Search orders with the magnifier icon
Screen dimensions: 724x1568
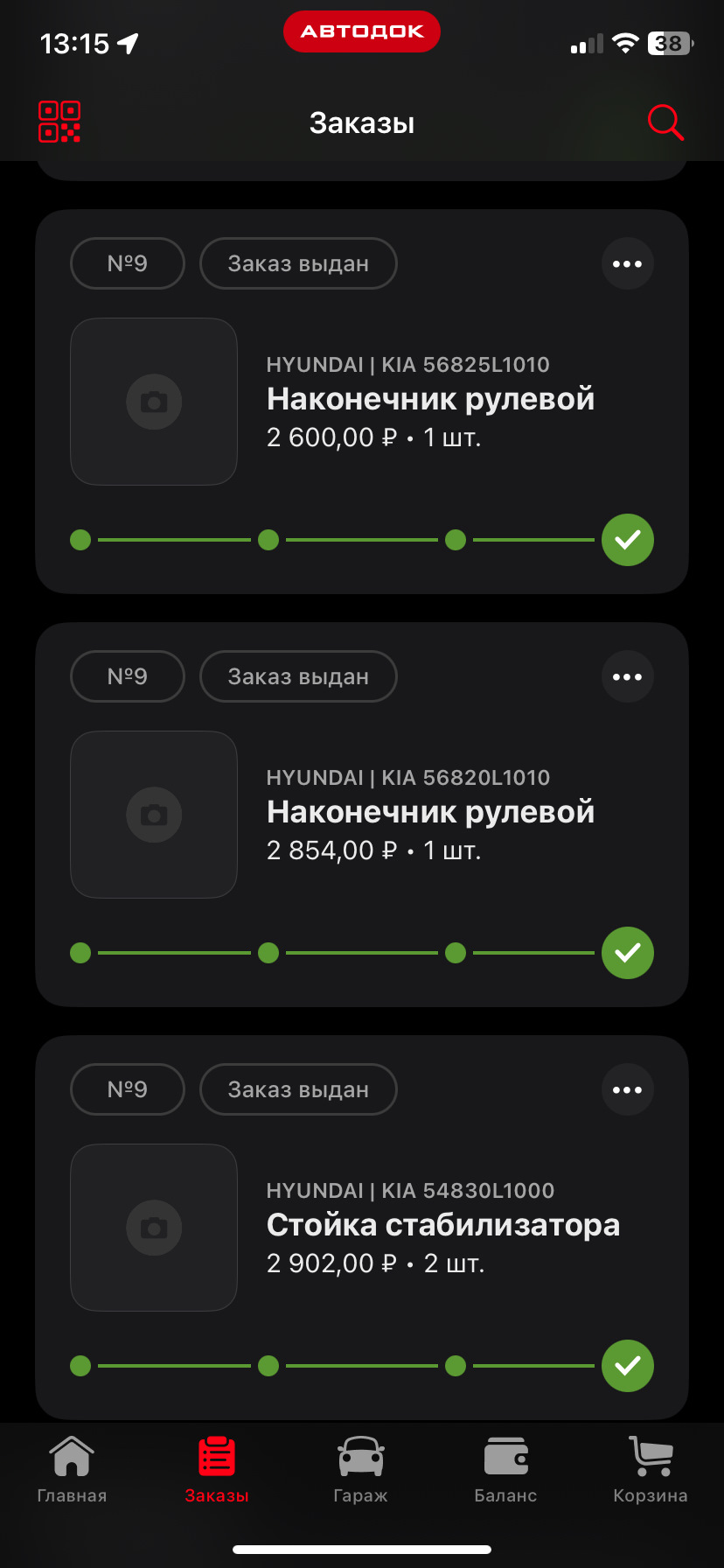coord(665,122)
